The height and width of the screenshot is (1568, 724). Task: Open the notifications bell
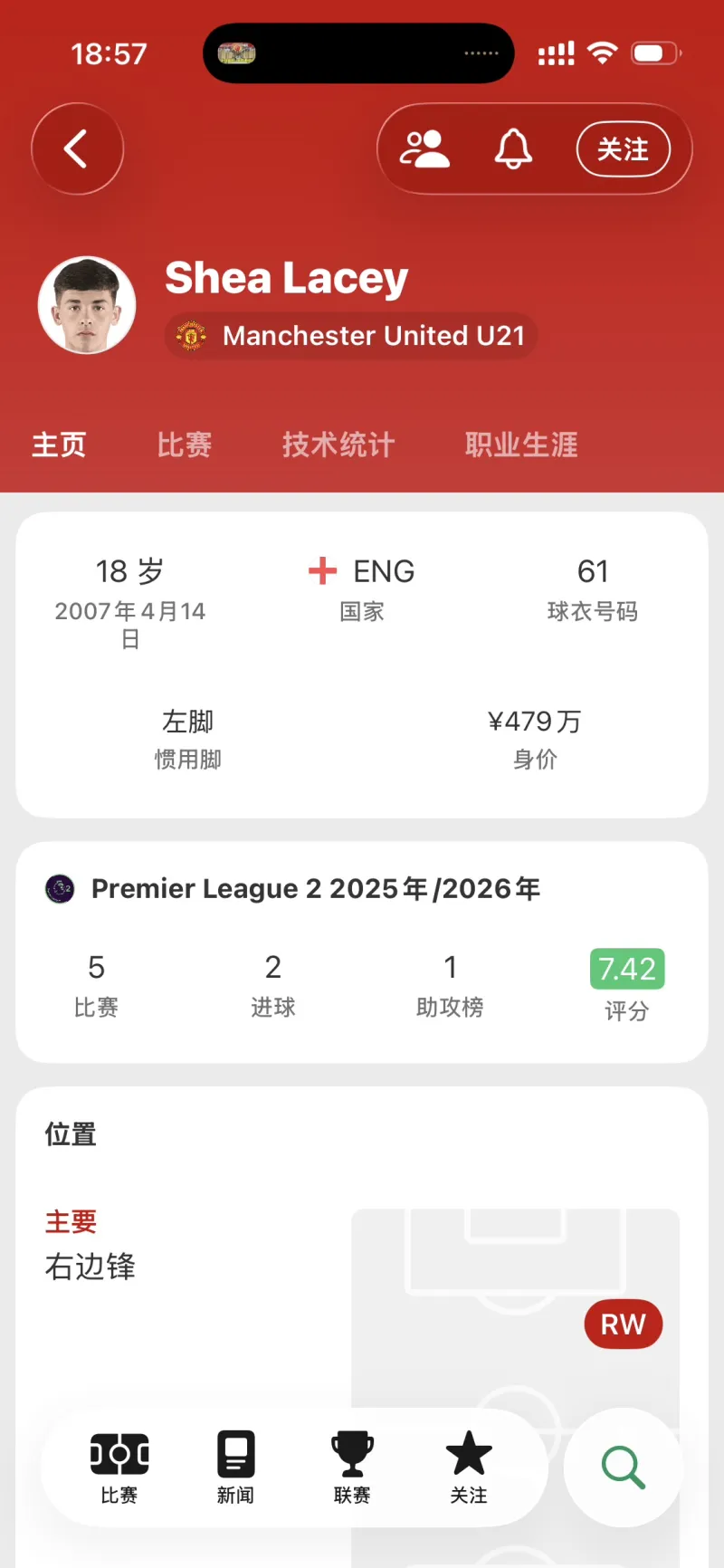(x=513, y=149)
